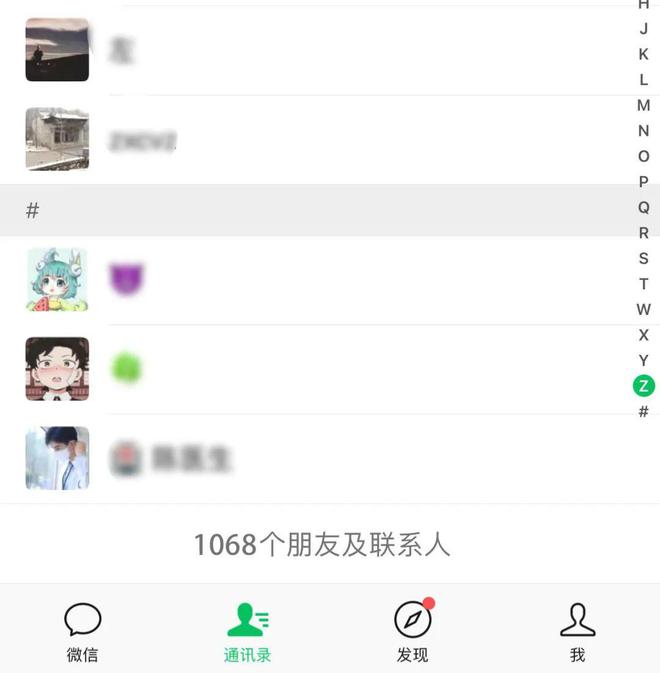Jump to letter Z in index
Screen dimensions: 660x673
643,386
